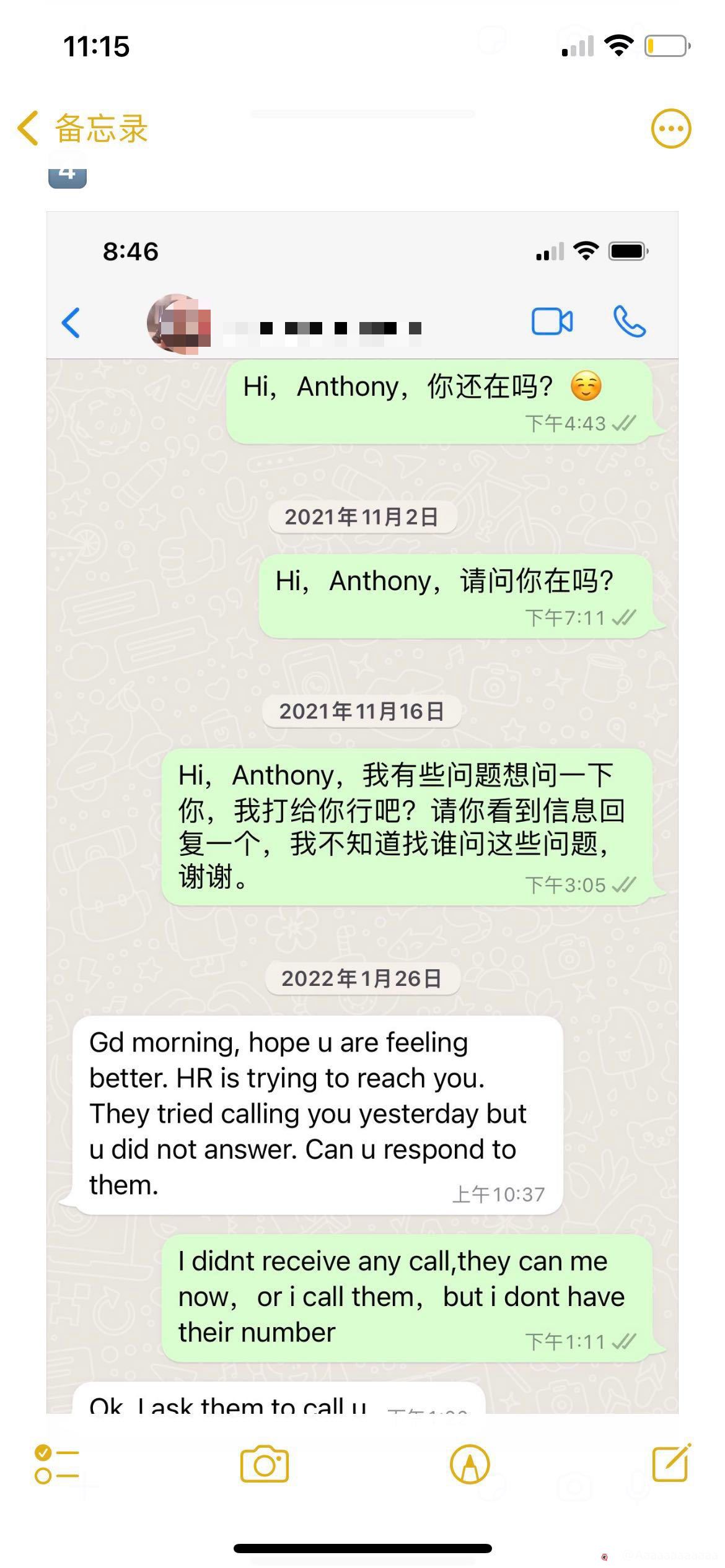Open the more options ellipsis menu
This screenshot has width=725, height=1568.
[670, 129]
